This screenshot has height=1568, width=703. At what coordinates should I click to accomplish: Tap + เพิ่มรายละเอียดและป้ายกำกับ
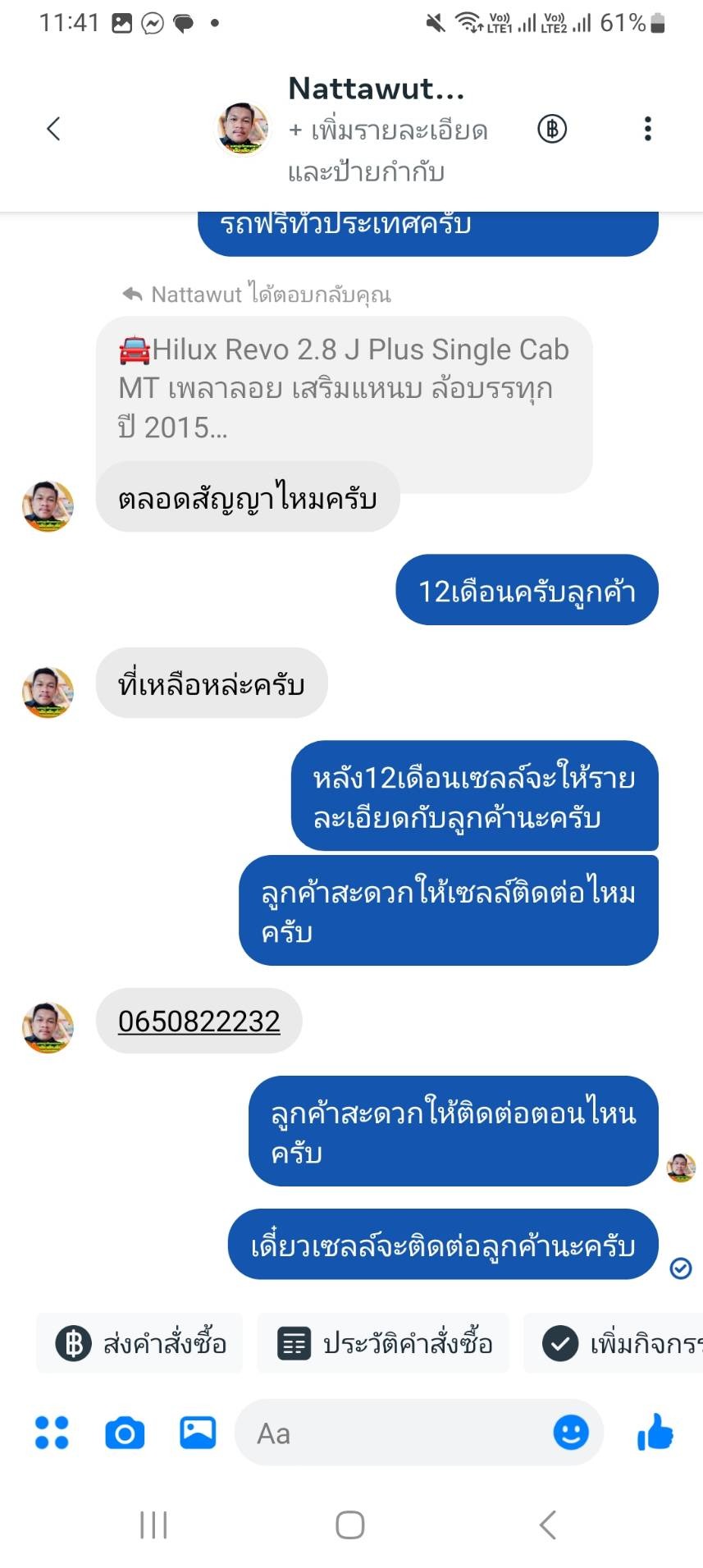click(387, 150)
